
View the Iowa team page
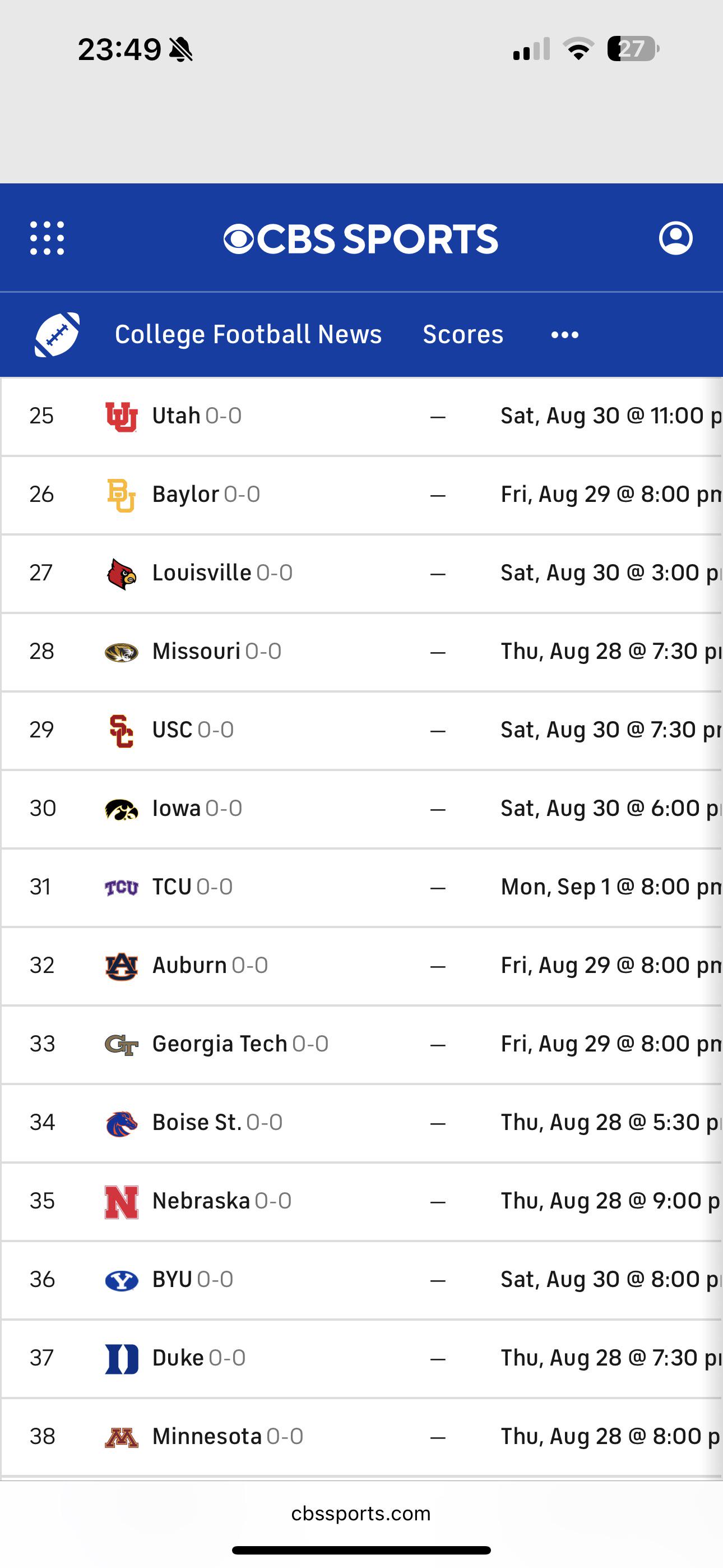click(176, 808)
